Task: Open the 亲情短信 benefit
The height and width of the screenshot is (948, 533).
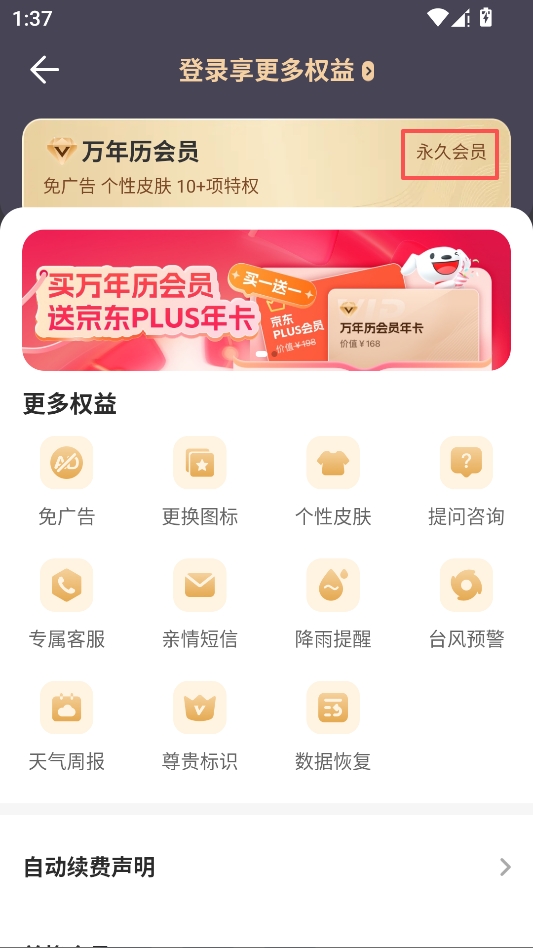Action: (200, 604)
